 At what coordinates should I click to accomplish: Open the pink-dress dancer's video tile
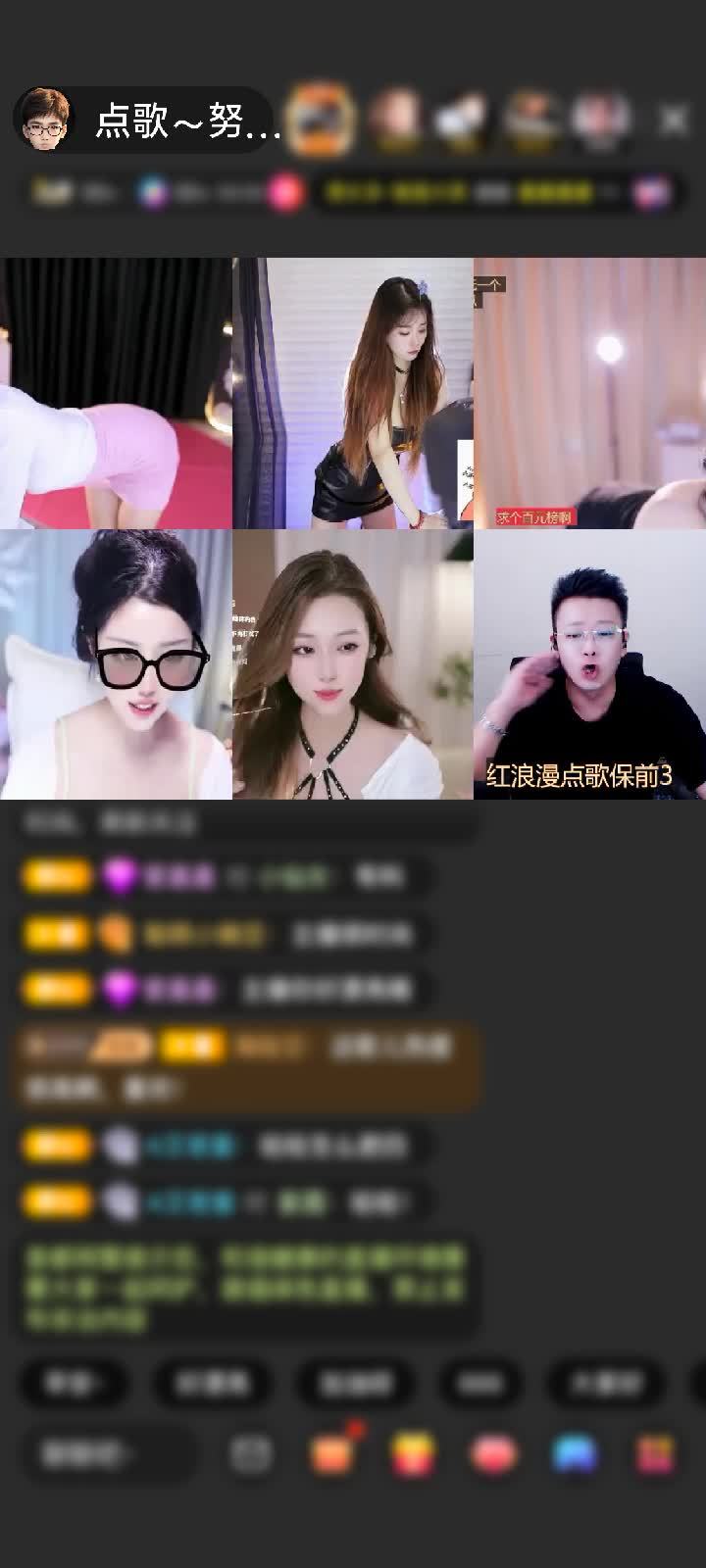[116, 393]
